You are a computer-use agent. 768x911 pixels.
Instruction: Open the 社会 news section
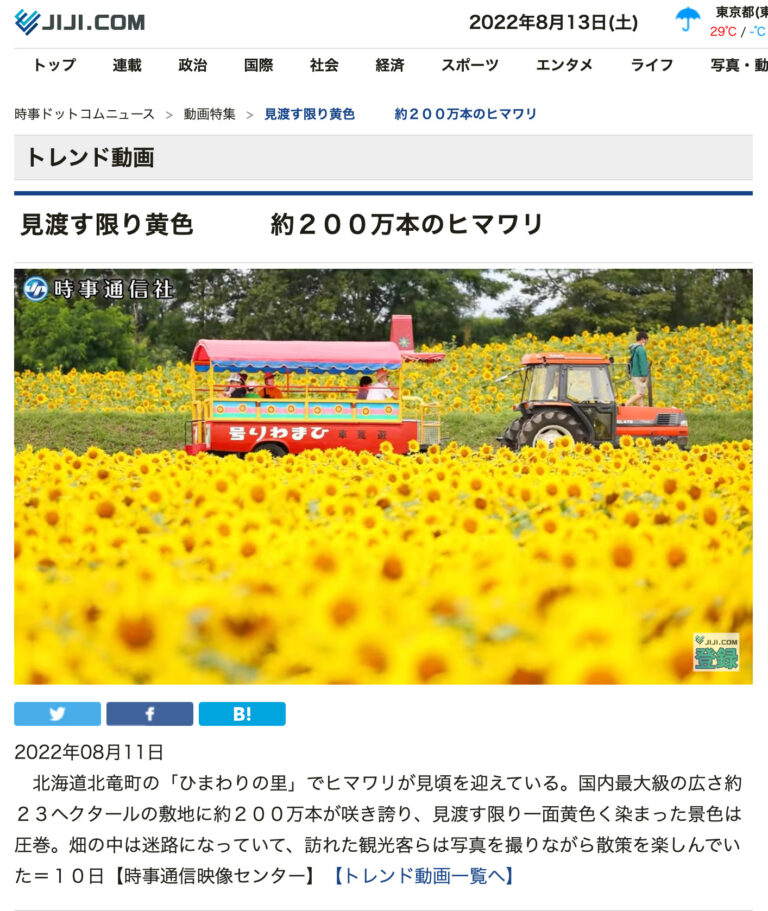click(324, 65)
